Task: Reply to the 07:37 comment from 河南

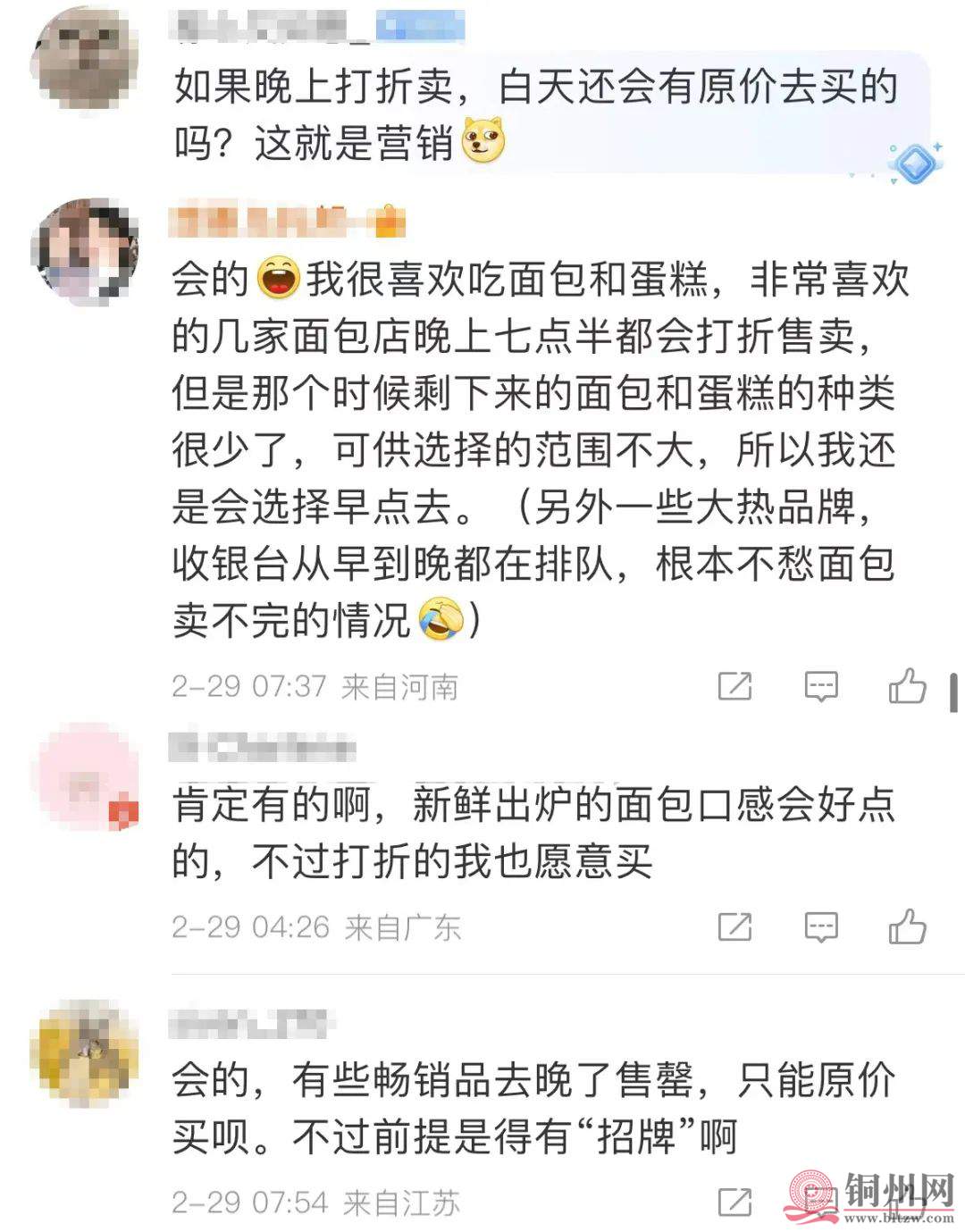Action: 821,687
